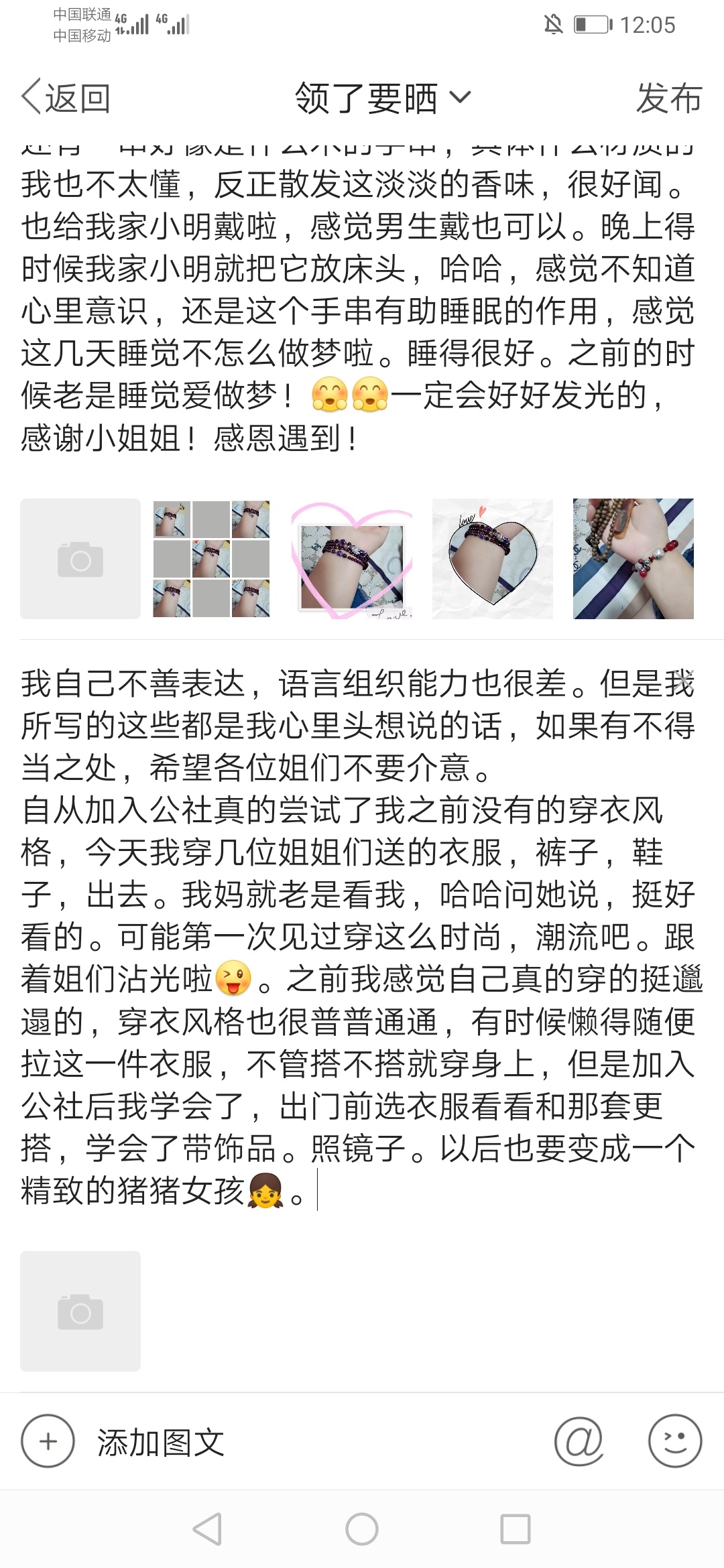The height and width of the screenshot is (1568, 724).
Task: Go back using the 返回 button
Action: [66, 99]
